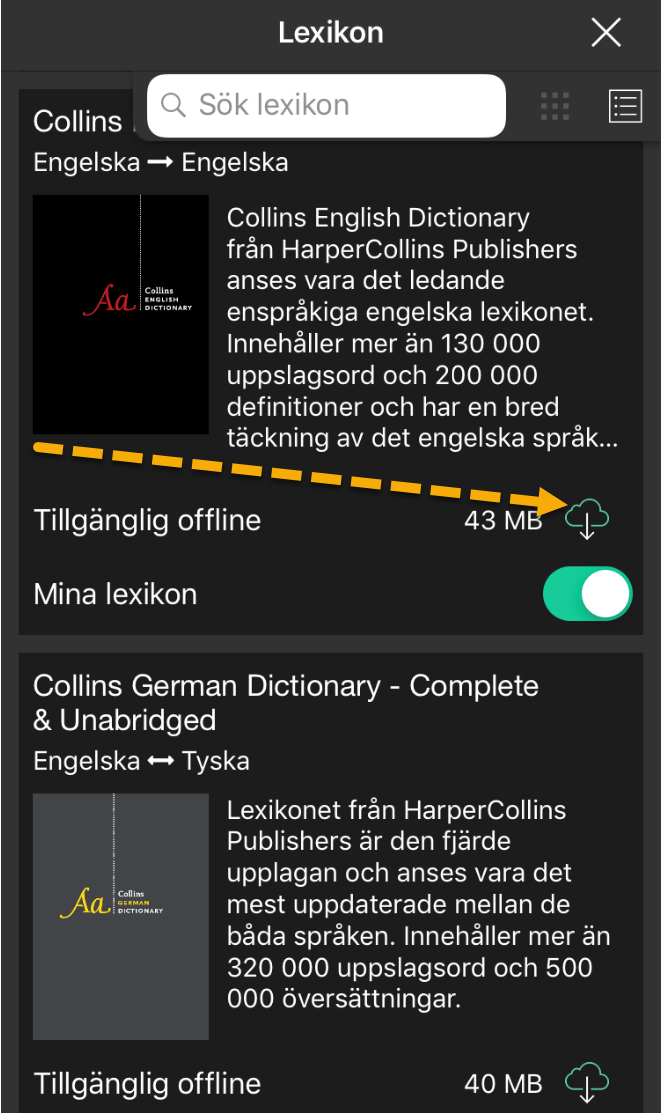The height and width of the screenshot is (1113, 661).
Task: Toggle Mina lexikon for Collins English Dictionary
Action: pos(587,594)
